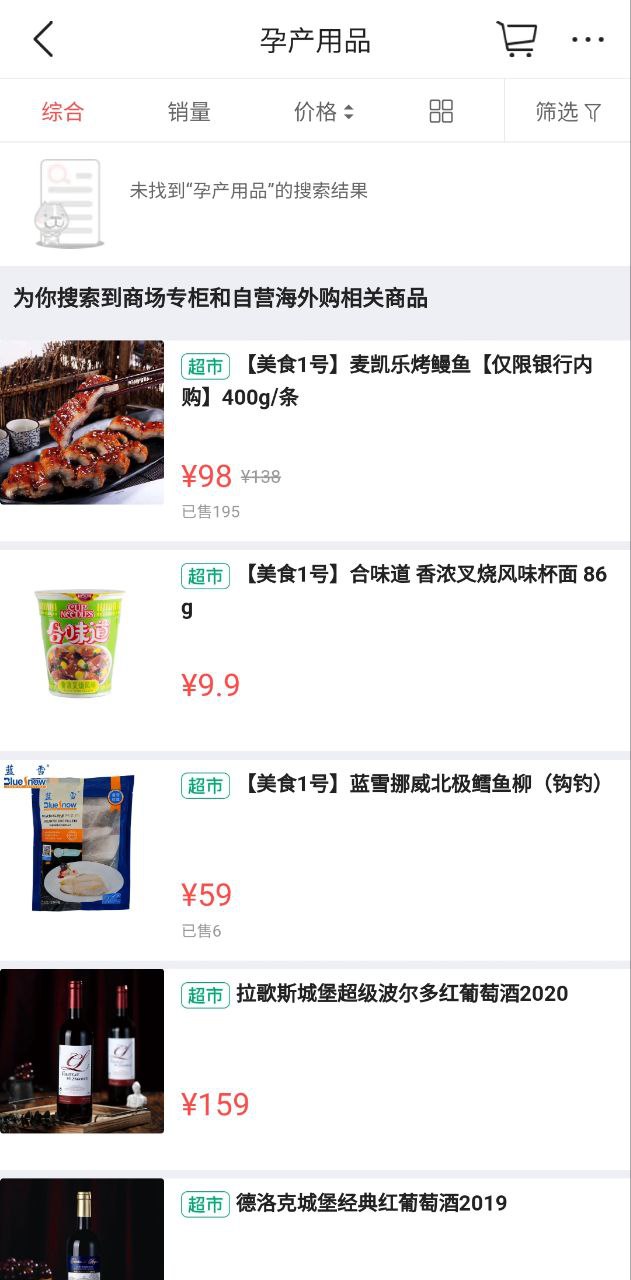The height and width of the screenshot is (1280, 631).
Task: Open 德洛克城堡经典红葡萄酒2019 listing
Action: point(371,1203)
